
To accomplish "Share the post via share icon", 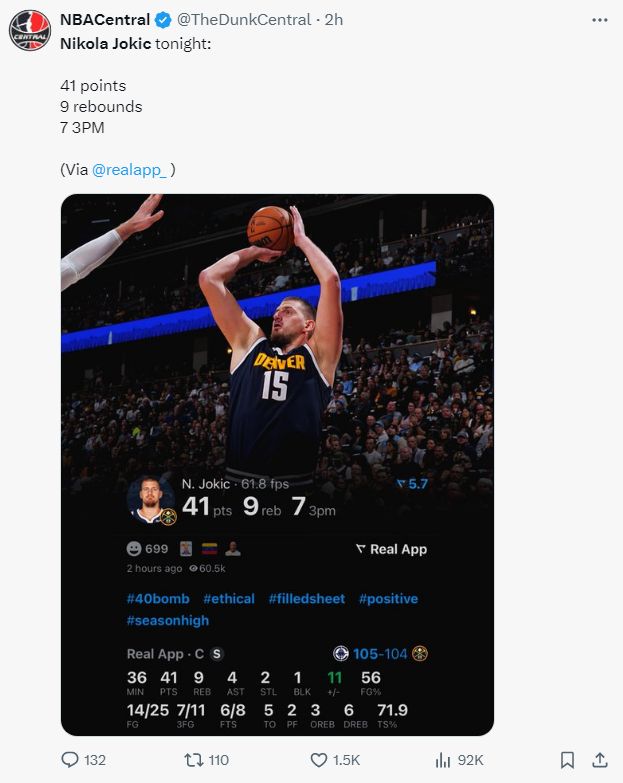I will point(600,760).
